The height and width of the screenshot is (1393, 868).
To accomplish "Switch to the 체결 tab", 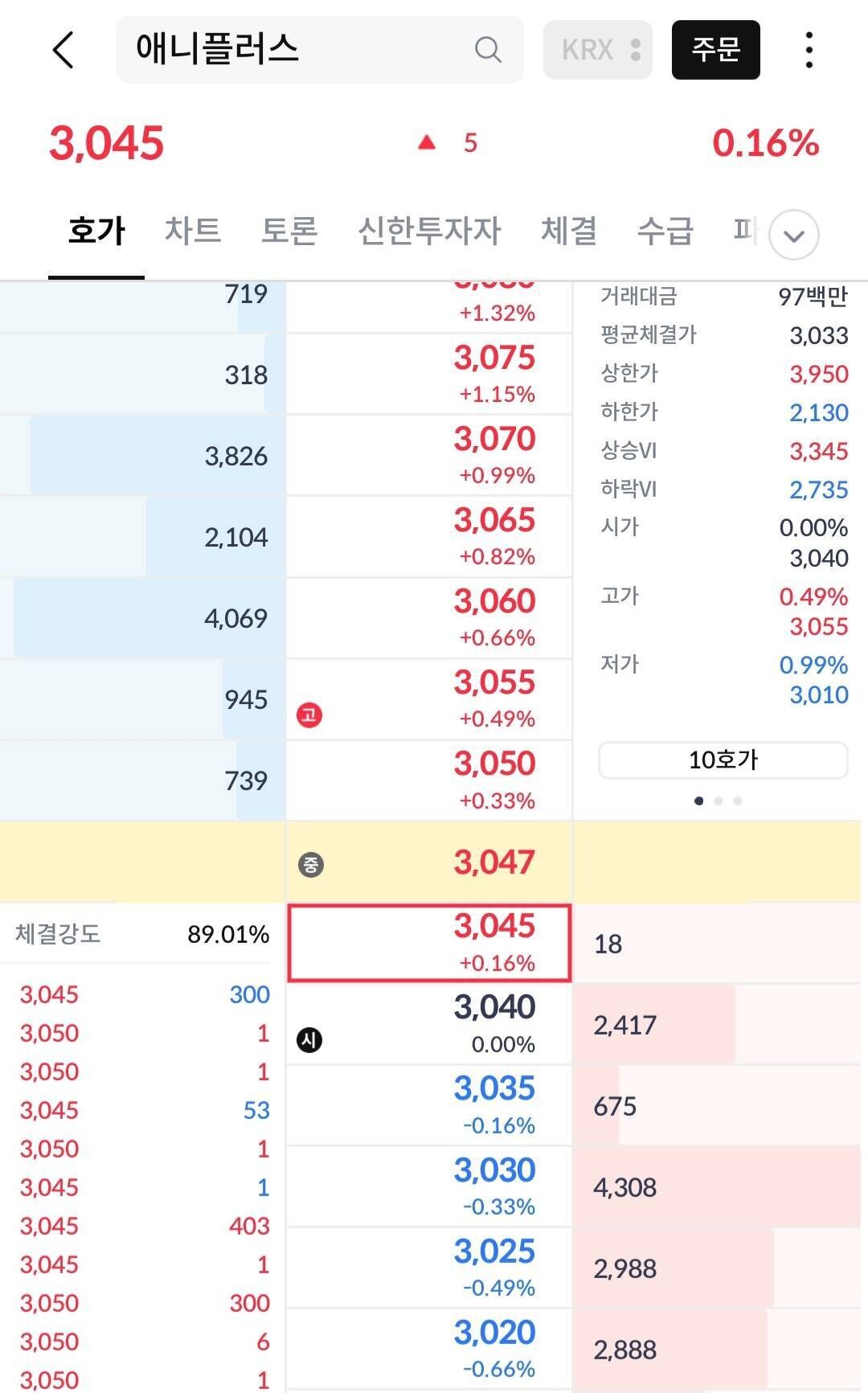I will (x=569, y=230).
